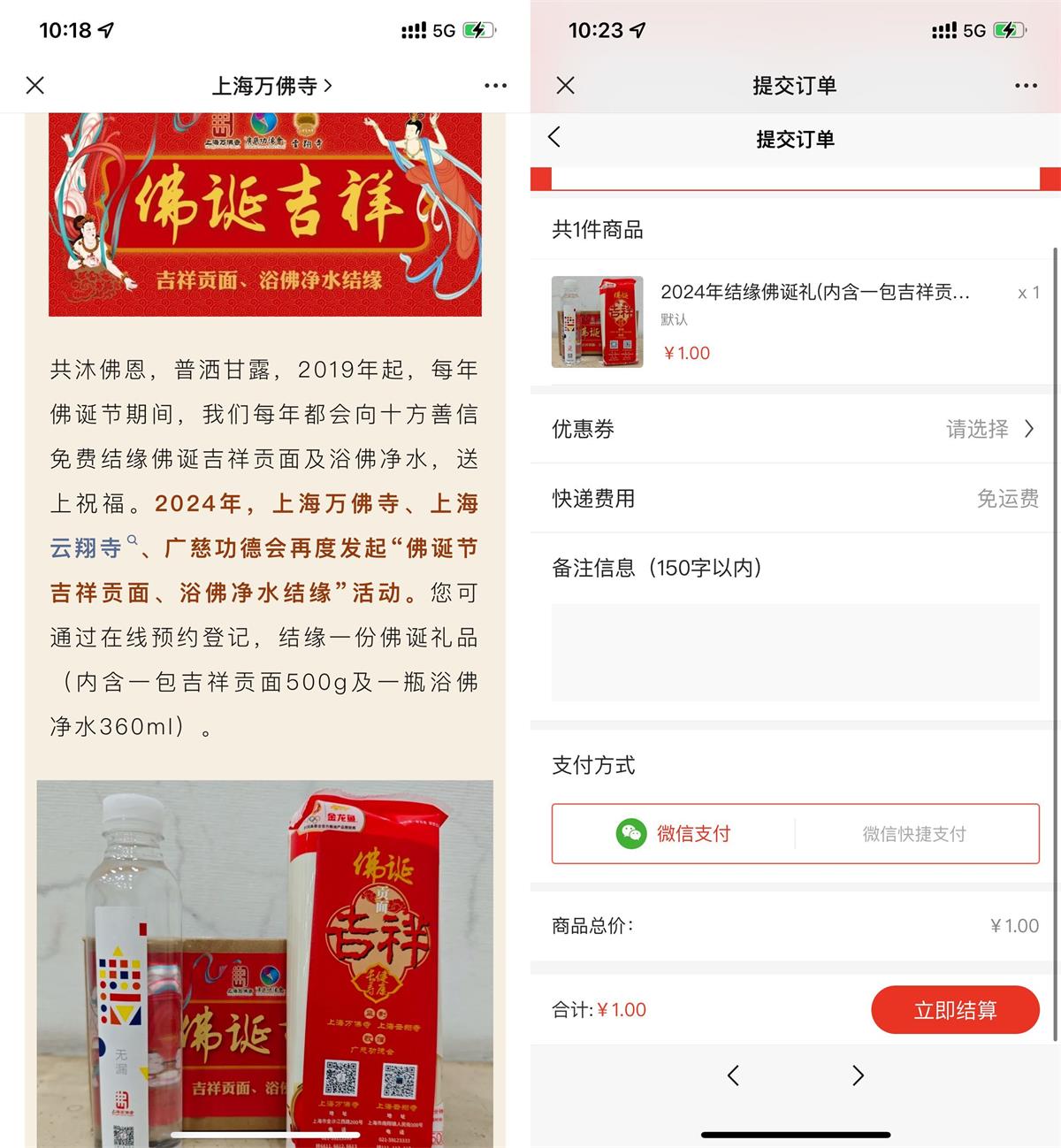
Task: Open overflow menu on 提交订单 page
Action: (1026, 86)
